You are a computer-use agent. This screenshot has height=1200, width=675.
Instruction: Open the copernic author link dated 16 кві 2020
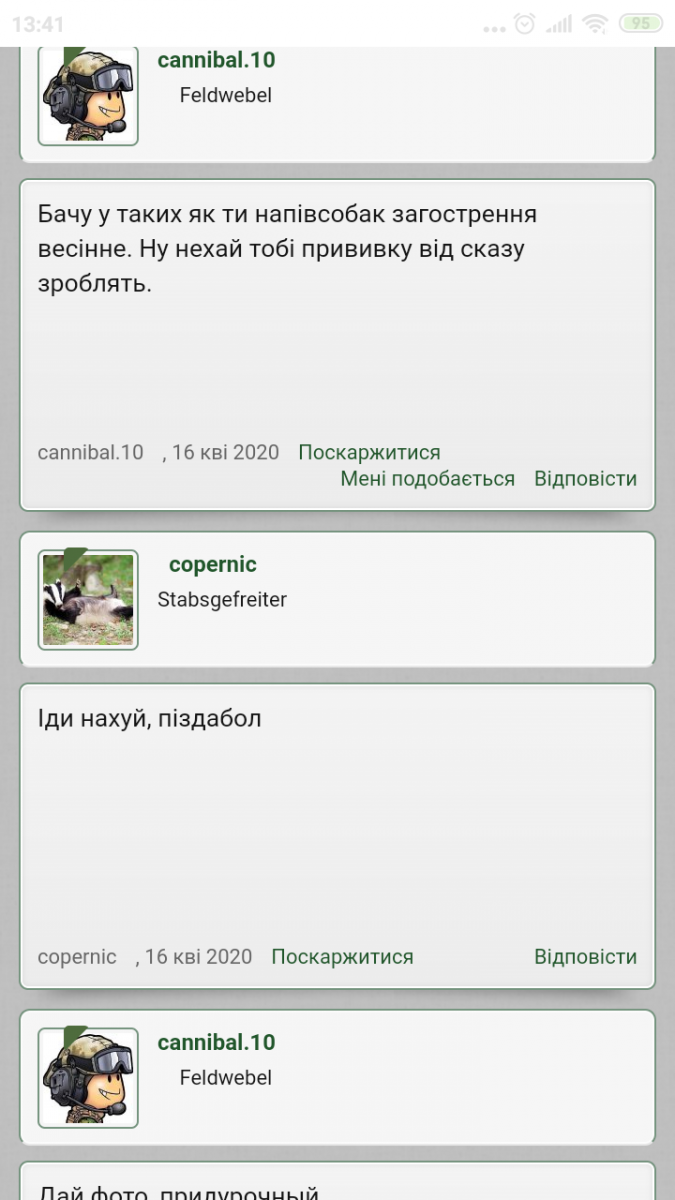(x=77, y=956)
